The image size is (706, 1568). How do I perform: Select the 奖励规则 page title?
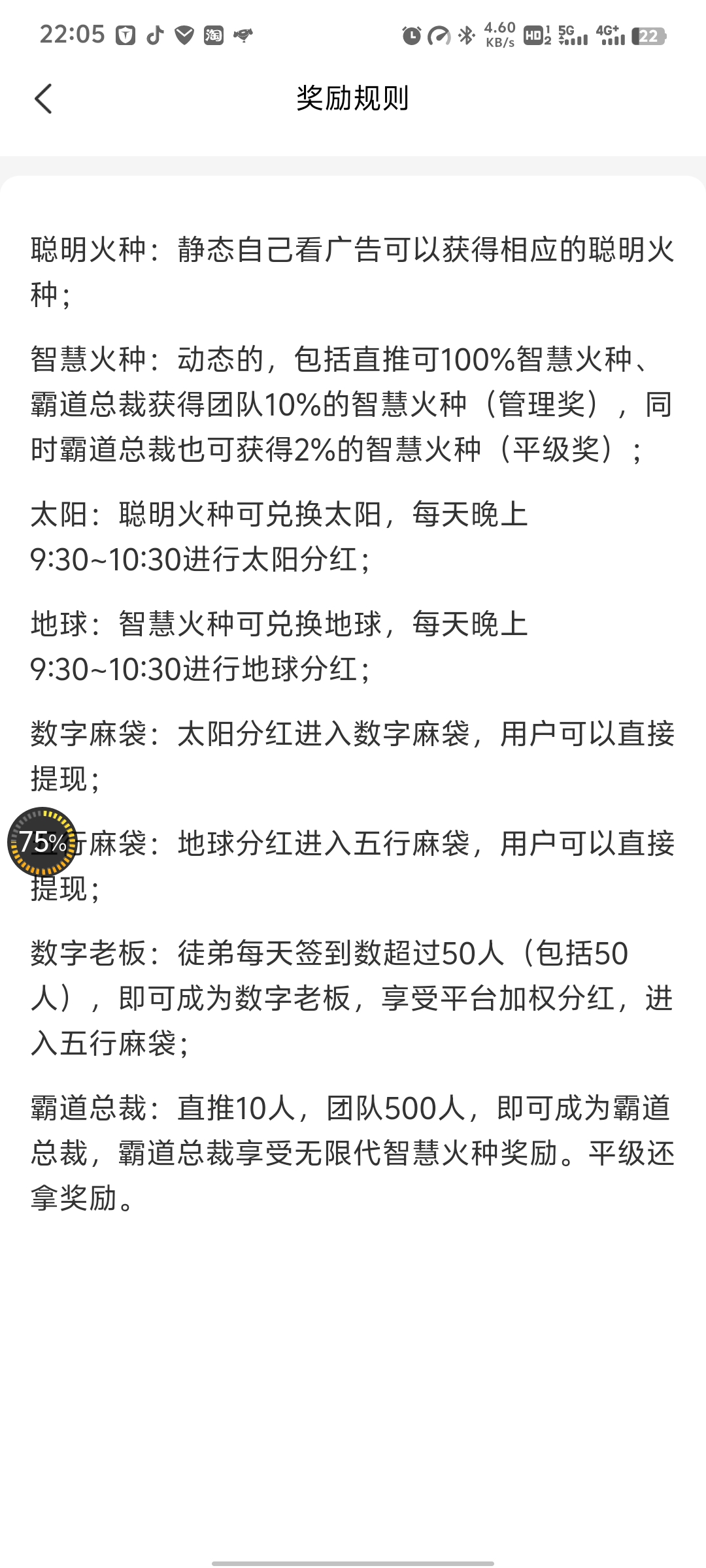[353, 99]
